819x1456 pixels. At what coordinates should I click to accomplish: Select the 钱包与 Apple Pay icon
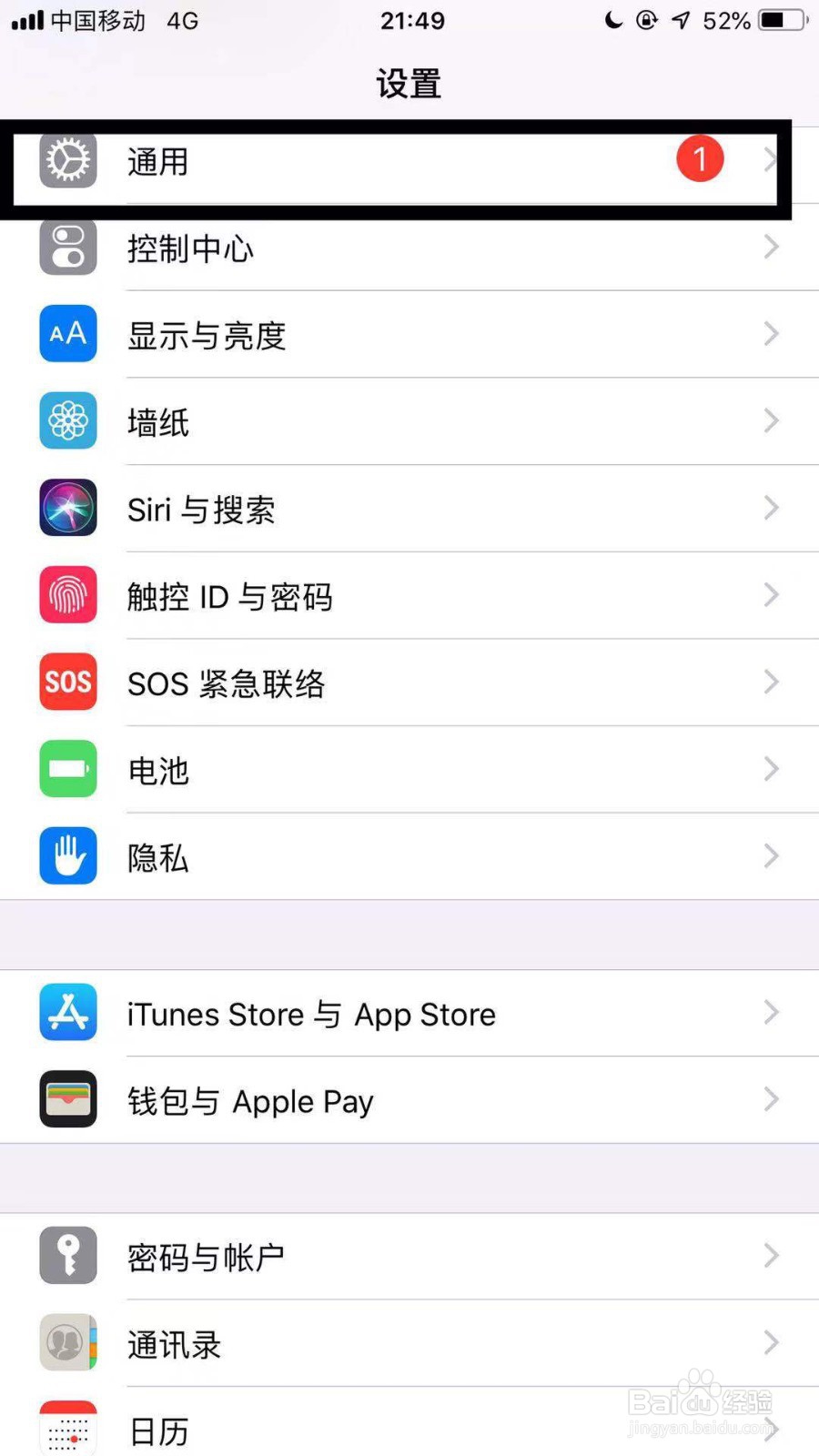pos(66,1098)
